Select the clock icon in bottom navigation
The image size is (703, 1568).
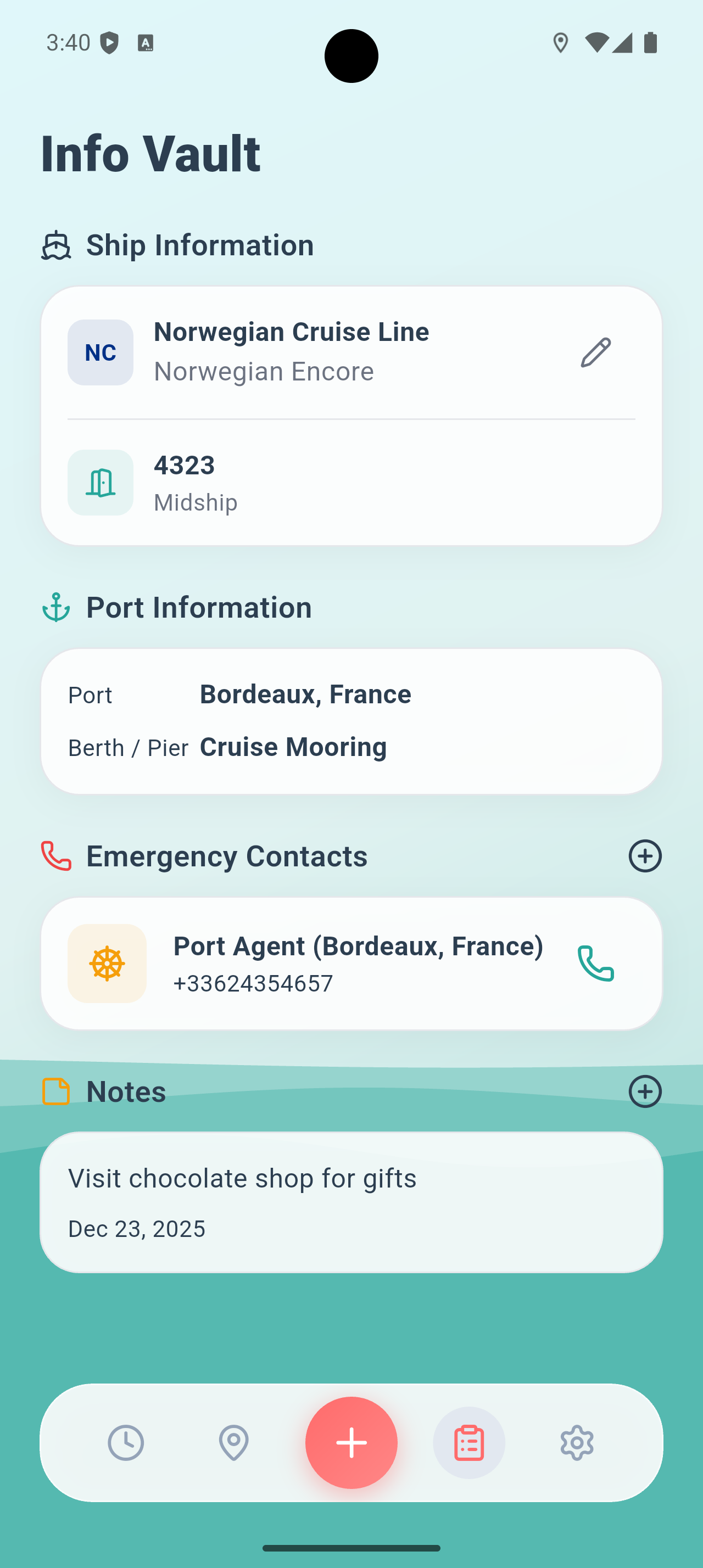coord(126,1442)
